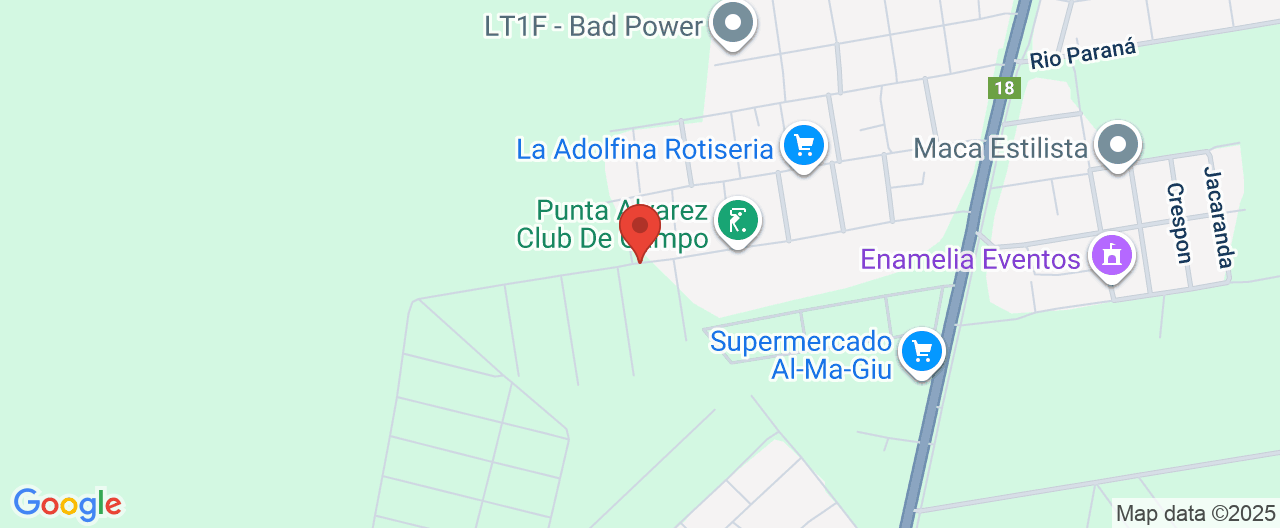Open Maca Estilista place marker
The image size is (1280, 528).
coord(1117,145)
